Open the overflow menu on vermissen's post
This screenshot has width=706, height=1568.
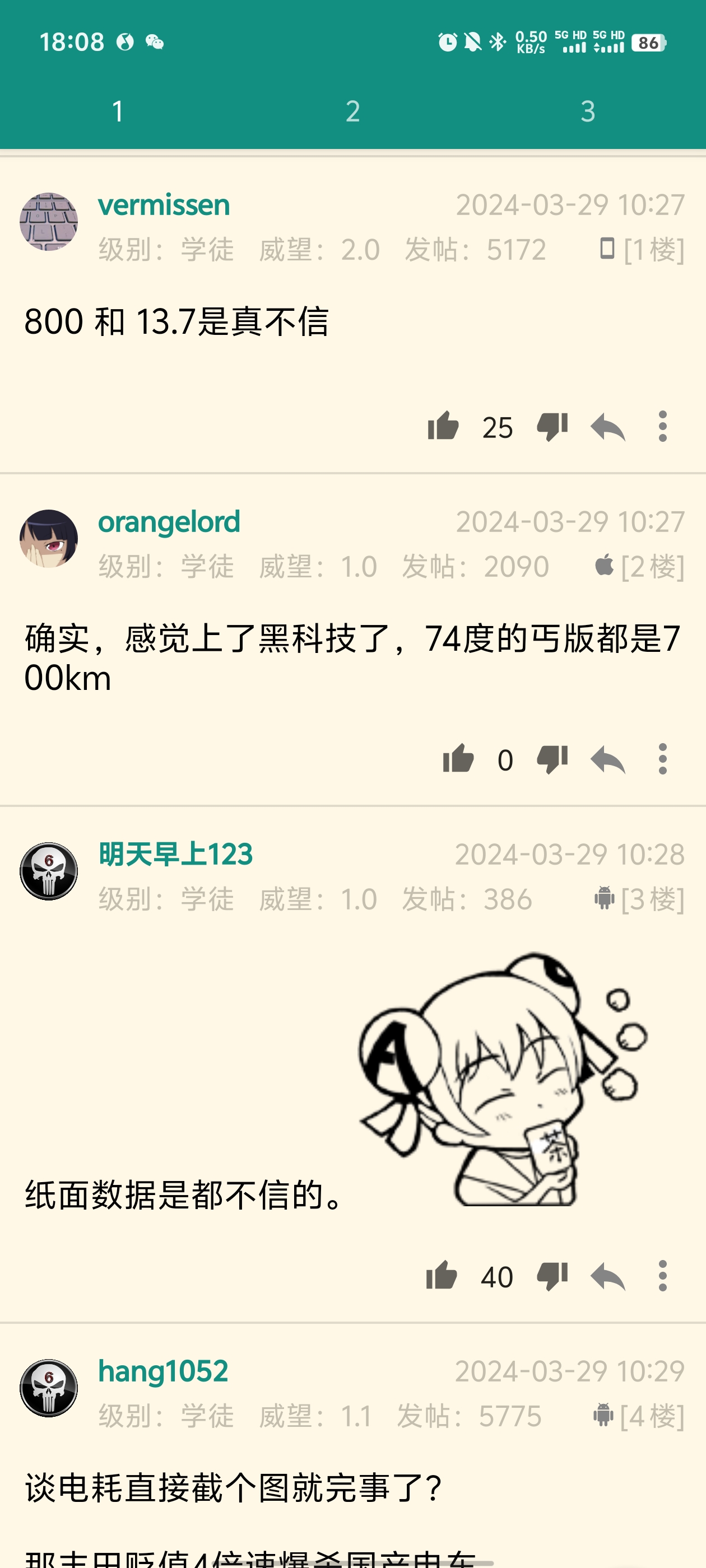pos(662,427)
